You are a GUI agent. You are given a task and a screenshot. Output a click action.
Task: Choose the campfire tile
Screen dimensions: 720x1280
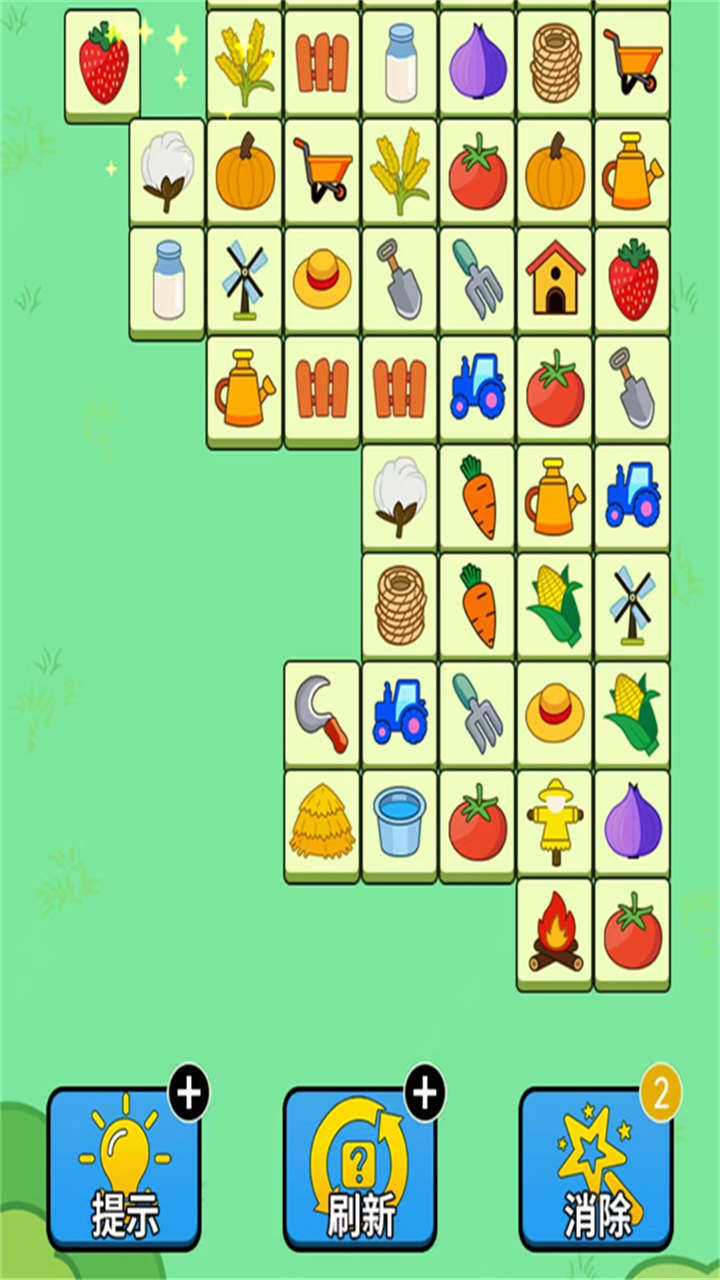click(555, 932)
